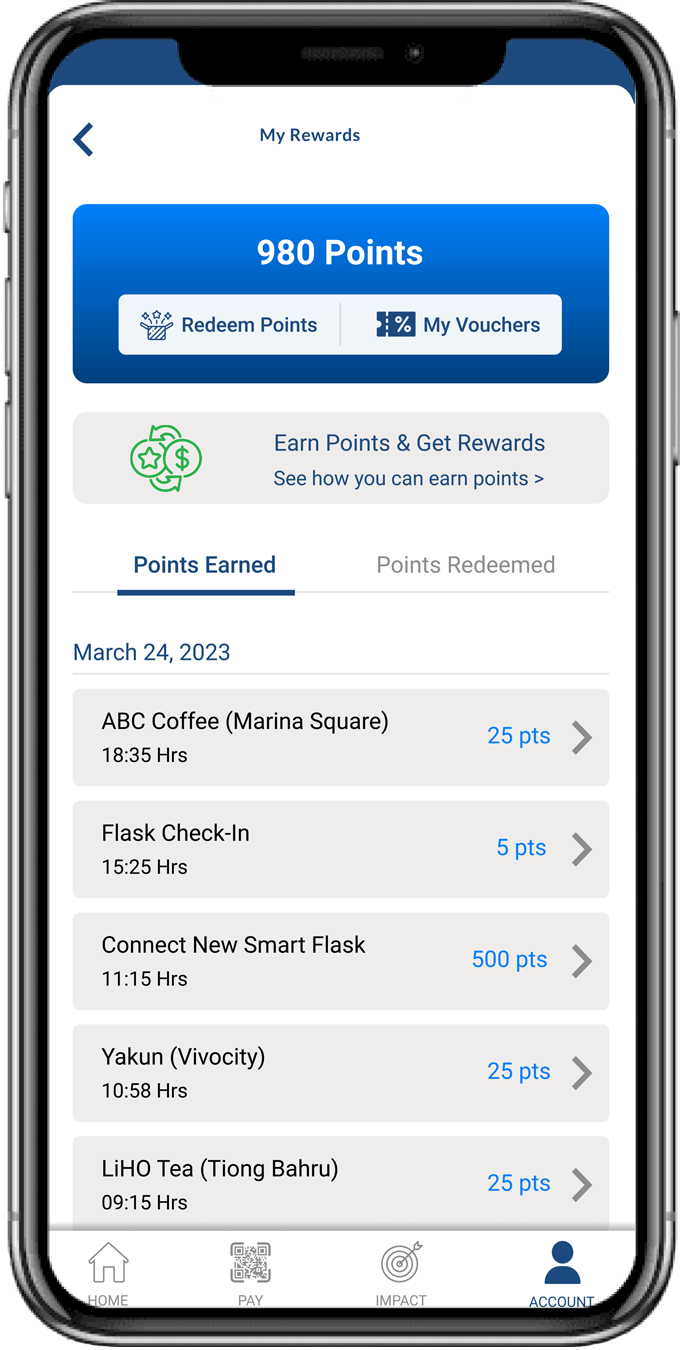The image size is (680, 1350).
Task: See how you can earn points
Action: 408,479
